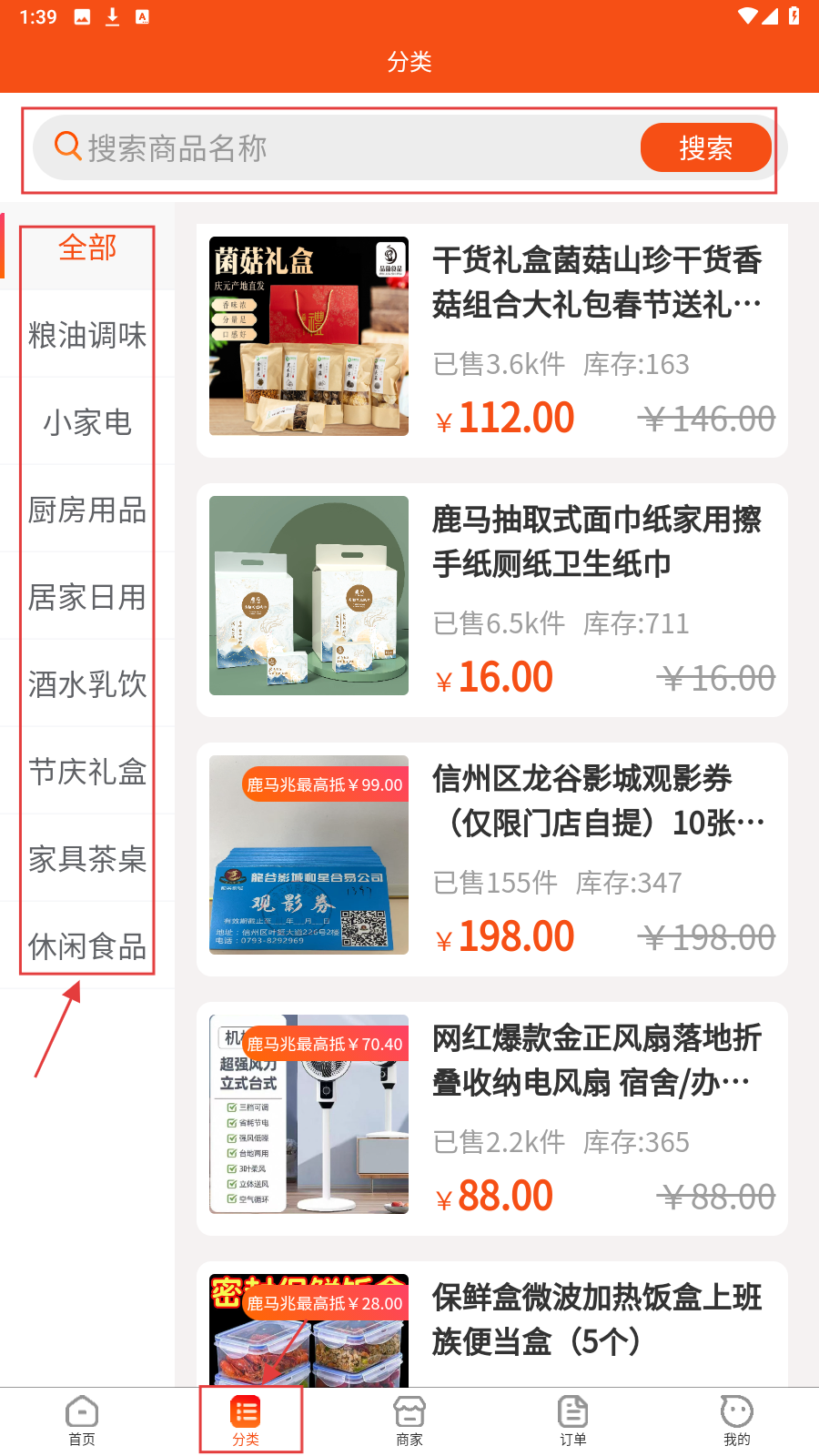Viewport: 819px width, 1456px height.
Task: Show 居家日用 products
Action: (x=87, y=597)
